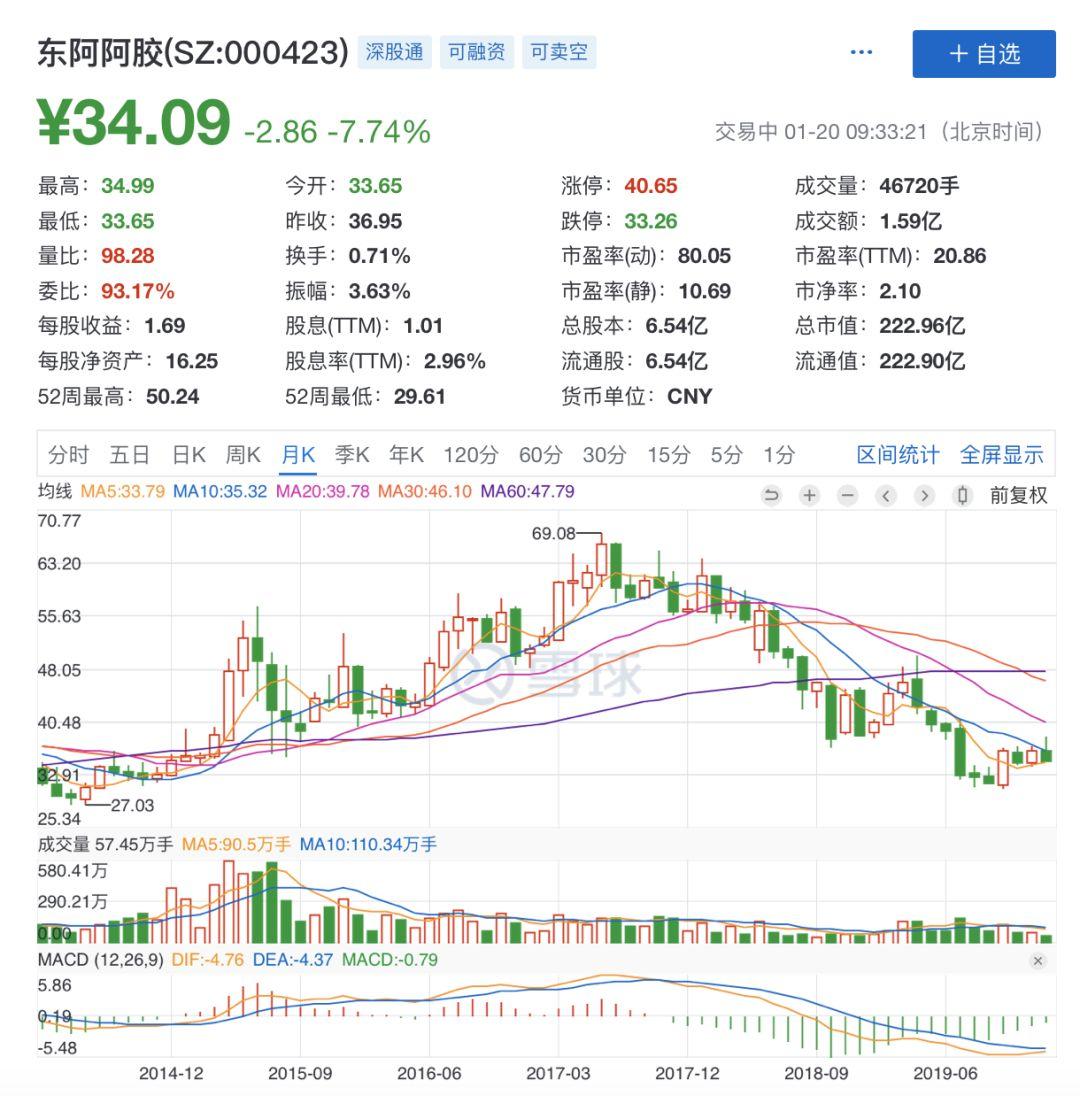Open the three-dot more options menu
The image size is (1080, 1096).
(x=861, y=53)
